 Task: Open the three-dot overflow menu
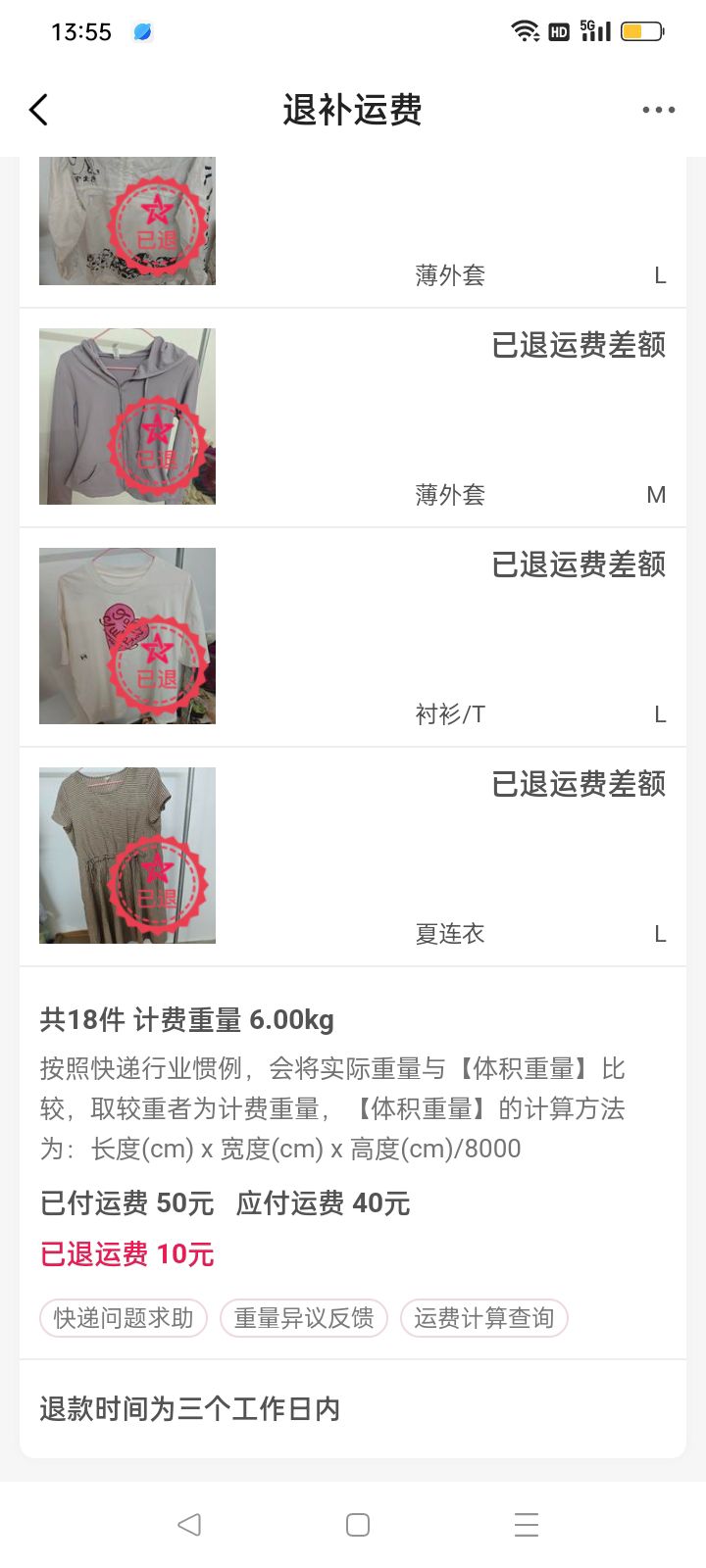tap(658, 110)
